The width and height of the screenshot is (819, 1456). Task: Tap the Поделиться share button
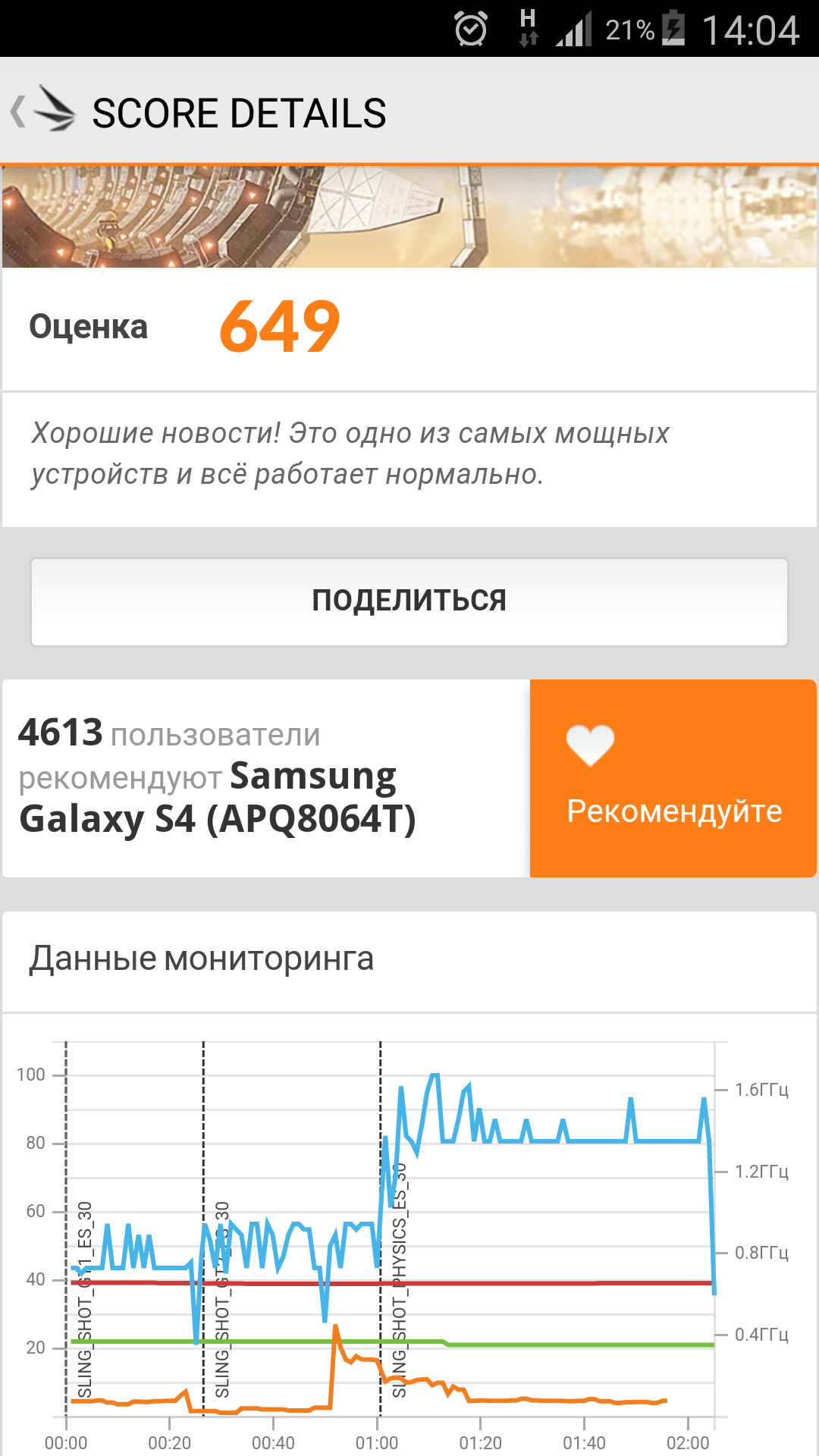coord(409,602)
